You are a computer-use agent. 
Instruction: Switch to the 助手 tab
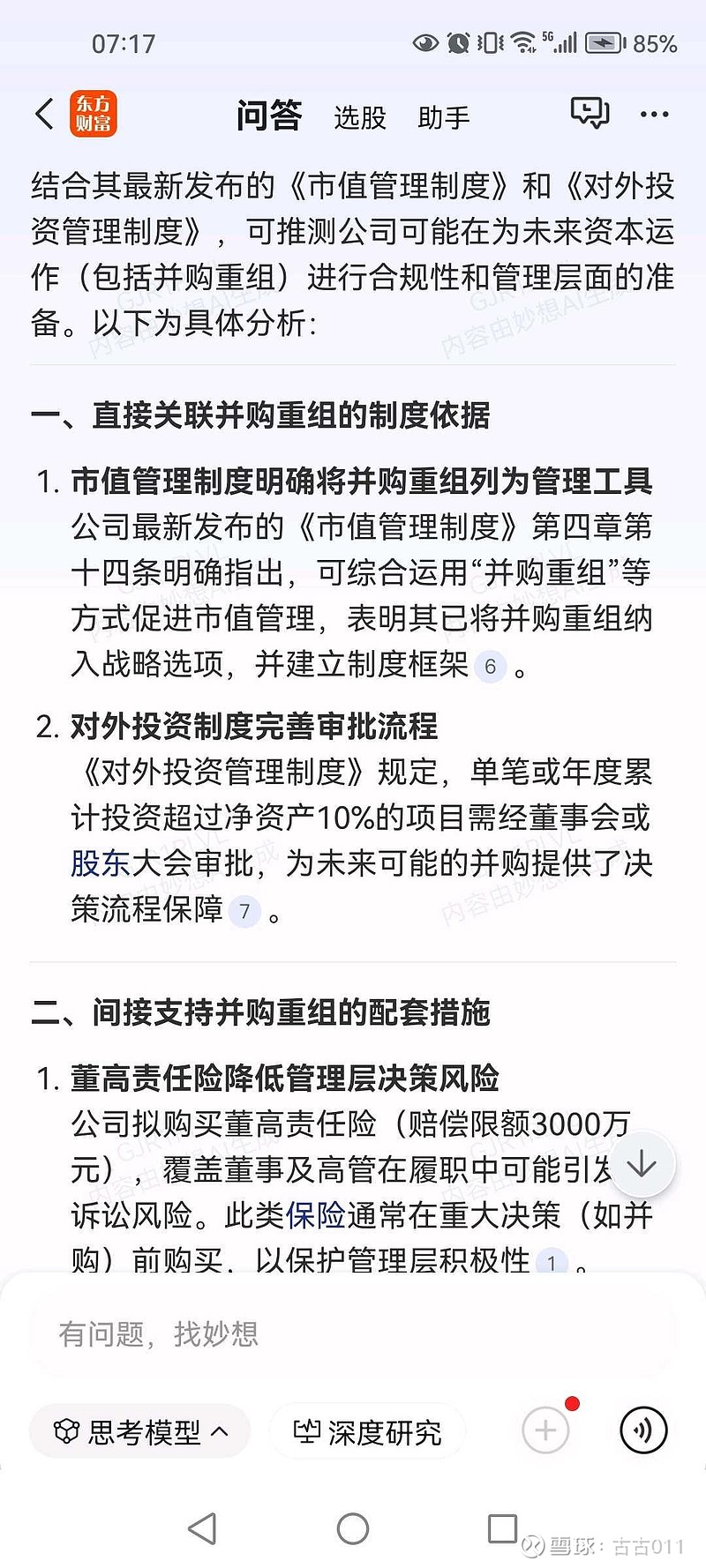click(445, 117)
